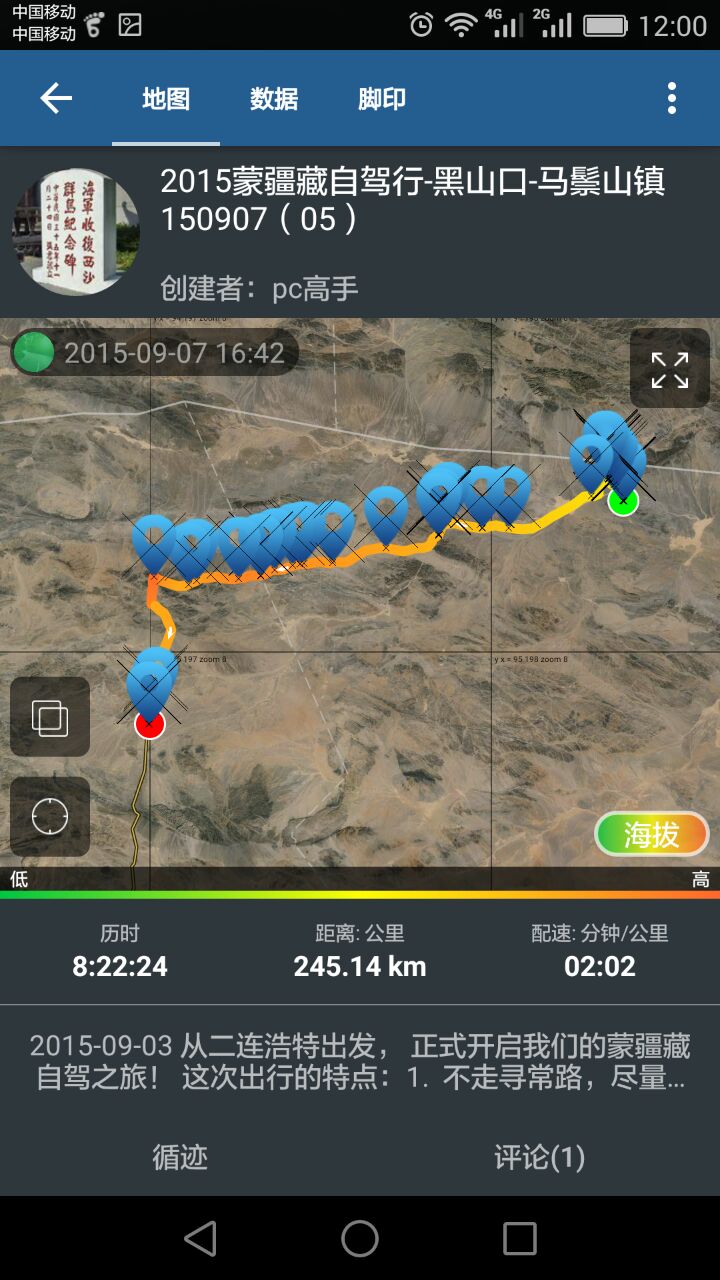720x1280 pixels.
Task: Switch to the 脚印 tab
Action: pyautogui.click(x=382, y=99)
